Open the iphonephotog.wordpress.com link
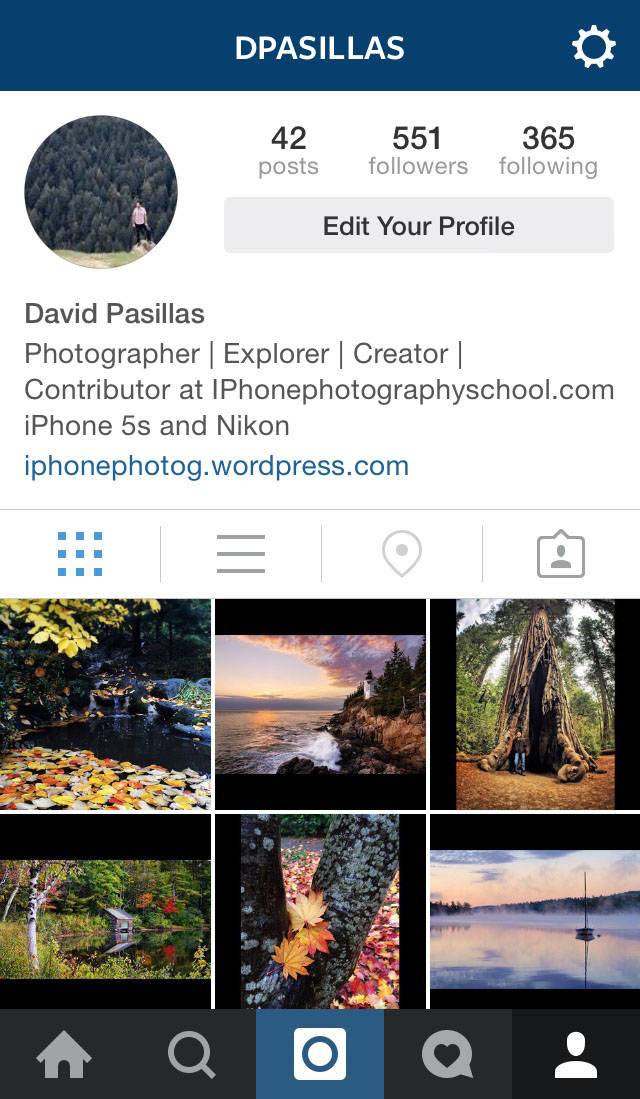This screenshot has height=1099, width=640. click(x=217, y=466)
